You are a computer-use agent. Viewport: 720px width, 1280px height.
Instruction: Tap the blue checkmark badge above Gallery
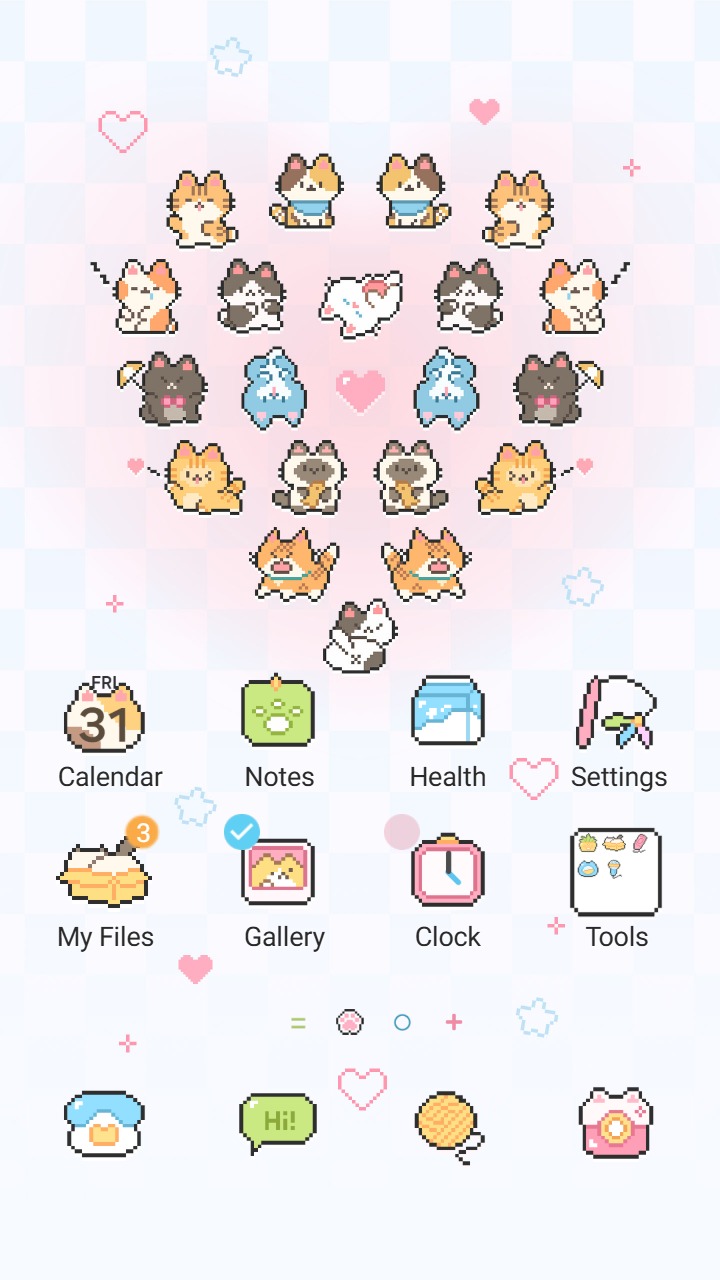(x=243, y=832)
